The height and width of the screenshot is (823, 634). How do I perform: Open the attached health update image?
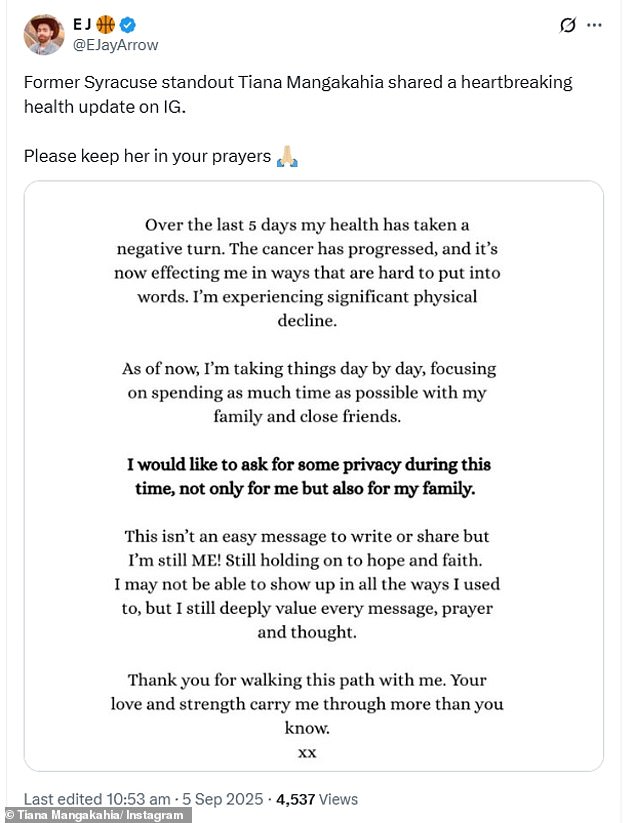313,475
